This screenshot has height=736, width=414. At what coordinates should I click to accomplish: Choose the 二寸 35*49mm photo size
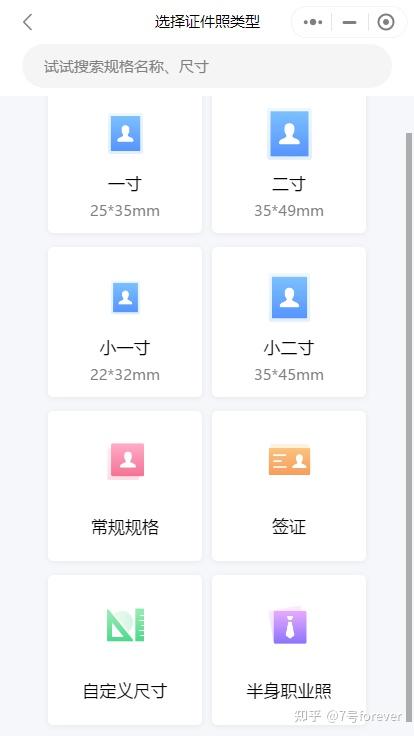289,164
